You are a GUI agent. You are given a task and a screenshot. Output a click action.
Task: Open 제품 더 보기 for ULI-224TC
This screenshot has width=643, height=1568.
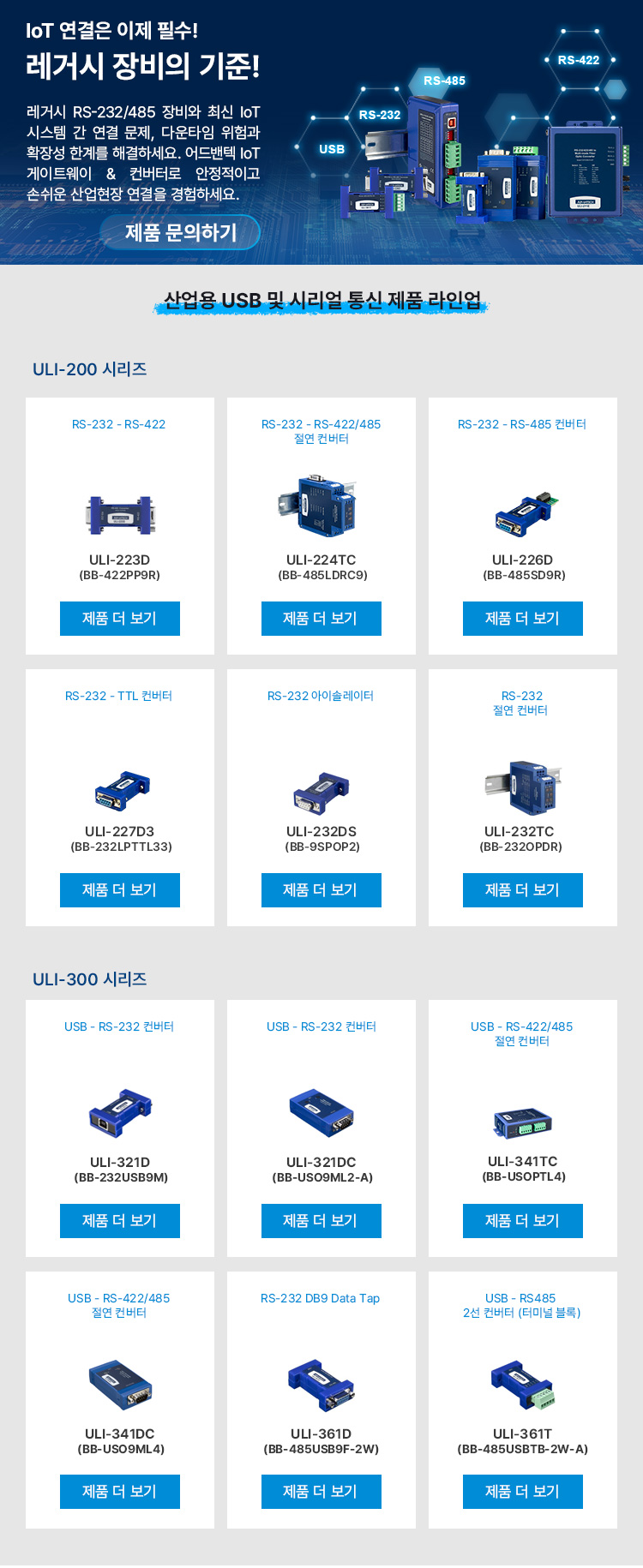[x=321, y=619]
